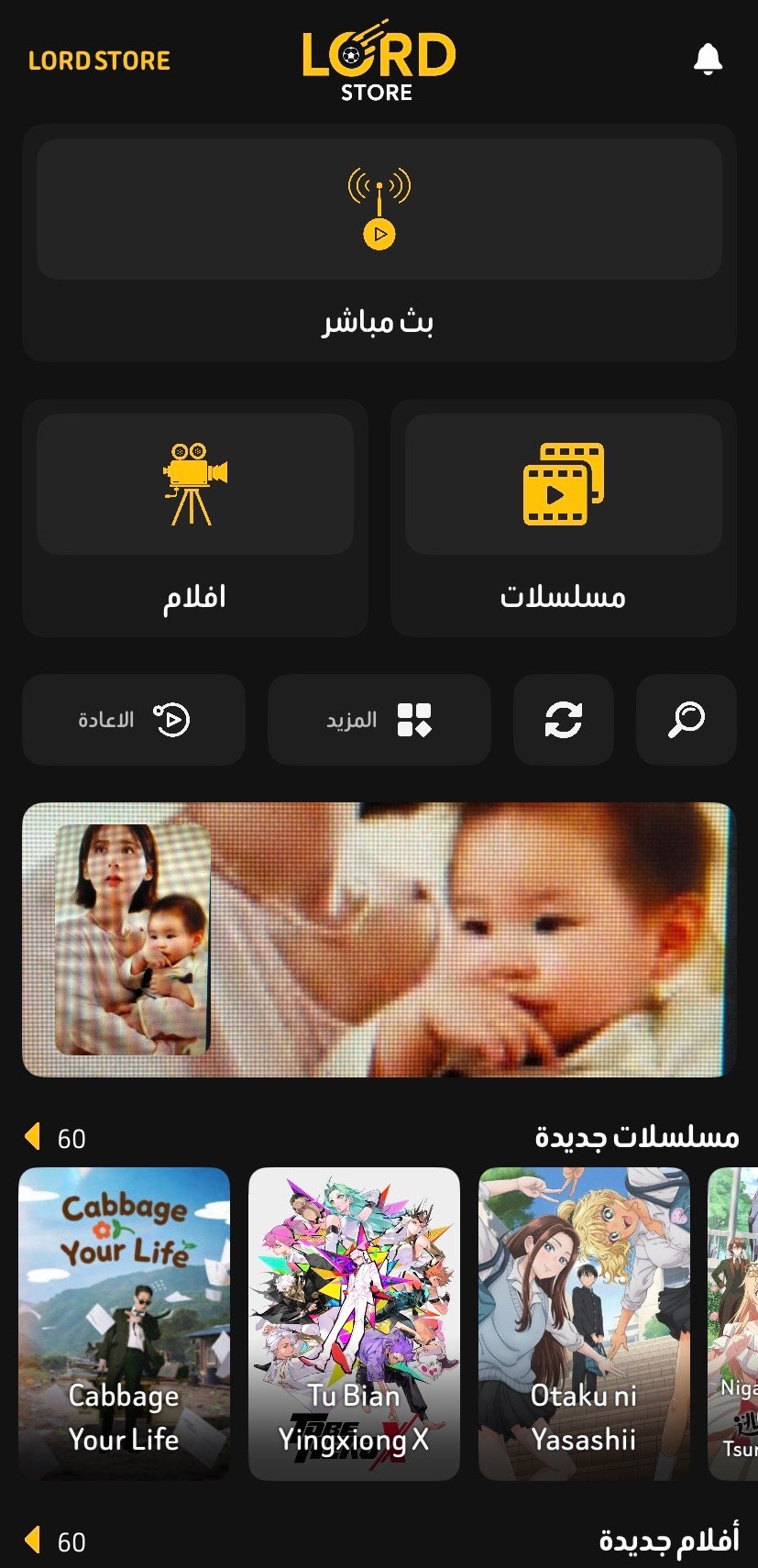Open the live broadcast (بث مباشر) section
This screenshot has height=1568, width=758.
[379, 242]
